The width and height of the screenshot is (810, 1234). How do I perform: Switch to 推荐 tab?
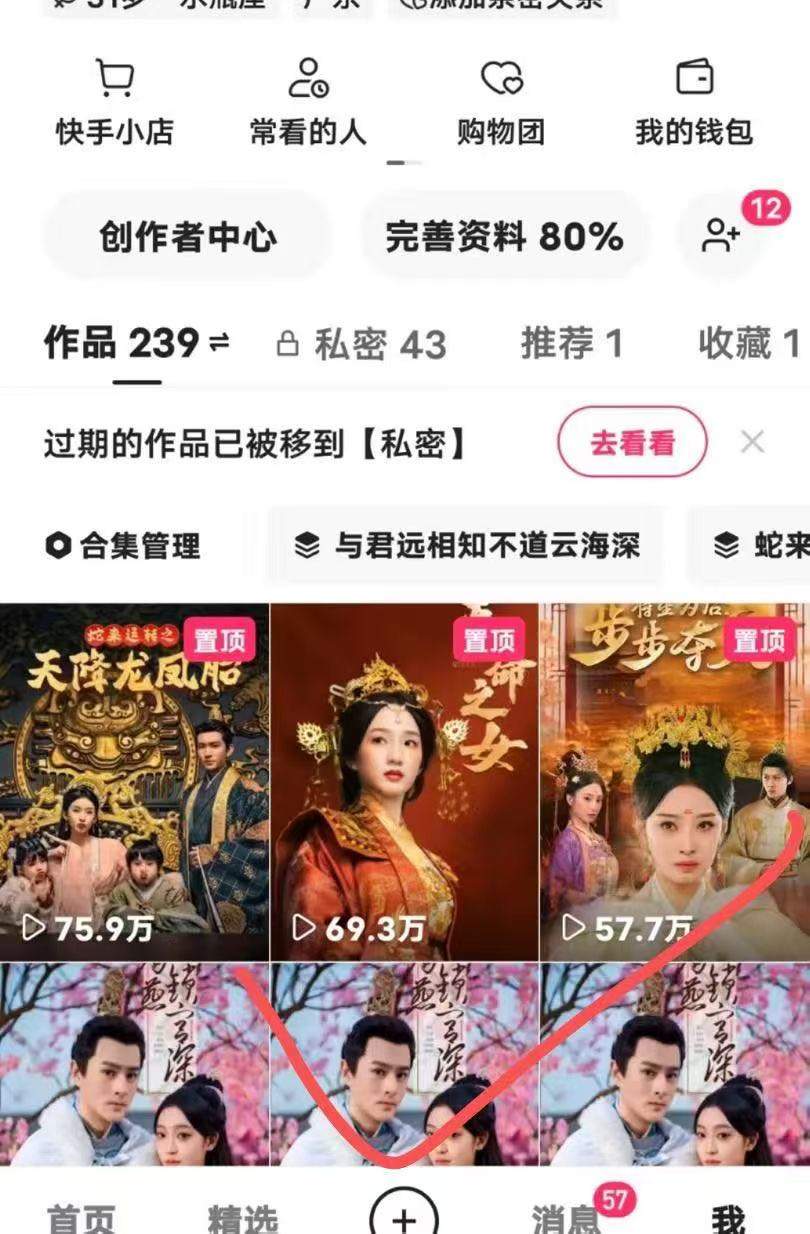[x=572, y=345]
